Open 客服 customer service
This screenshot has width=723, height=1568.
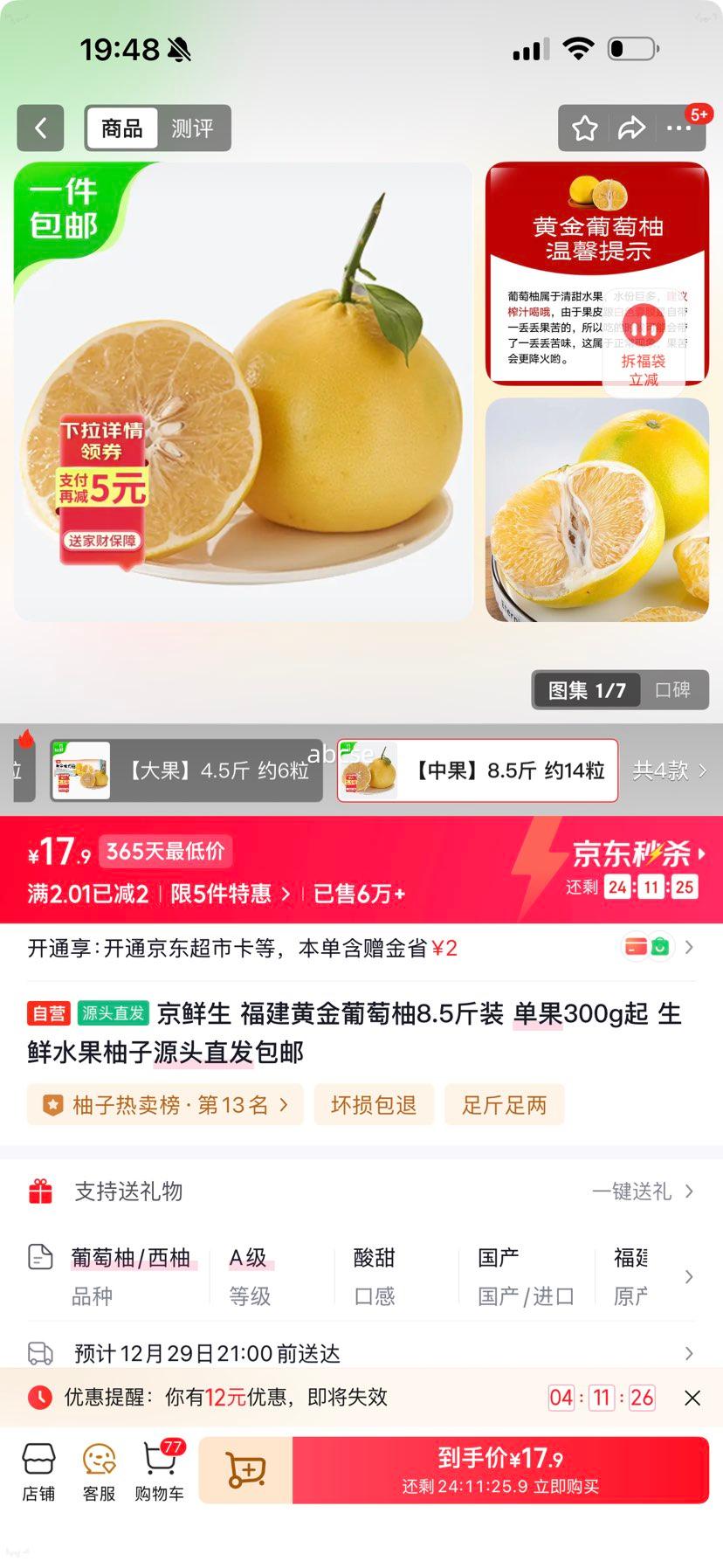(x=99, y=1470)
